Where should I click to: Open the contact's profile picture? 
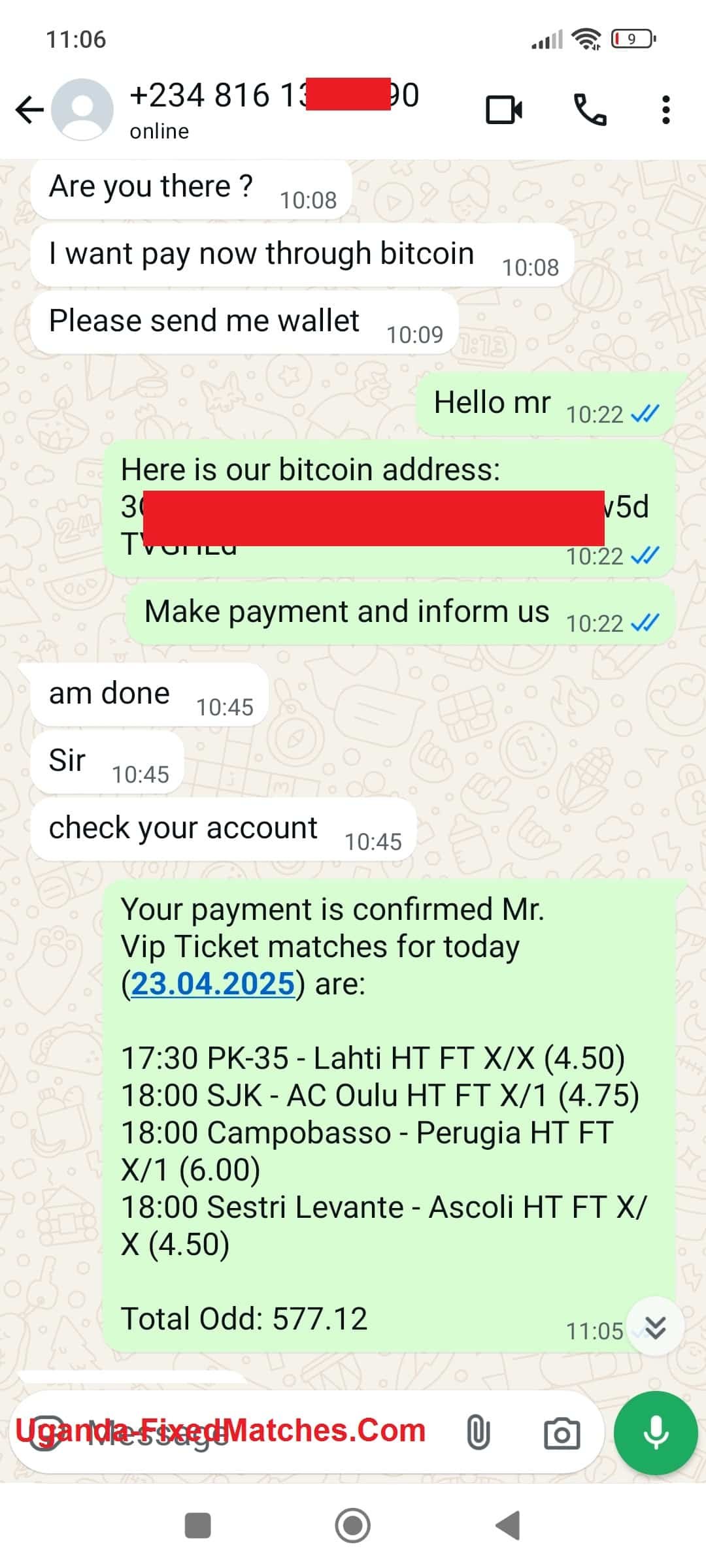pos(82,110)
